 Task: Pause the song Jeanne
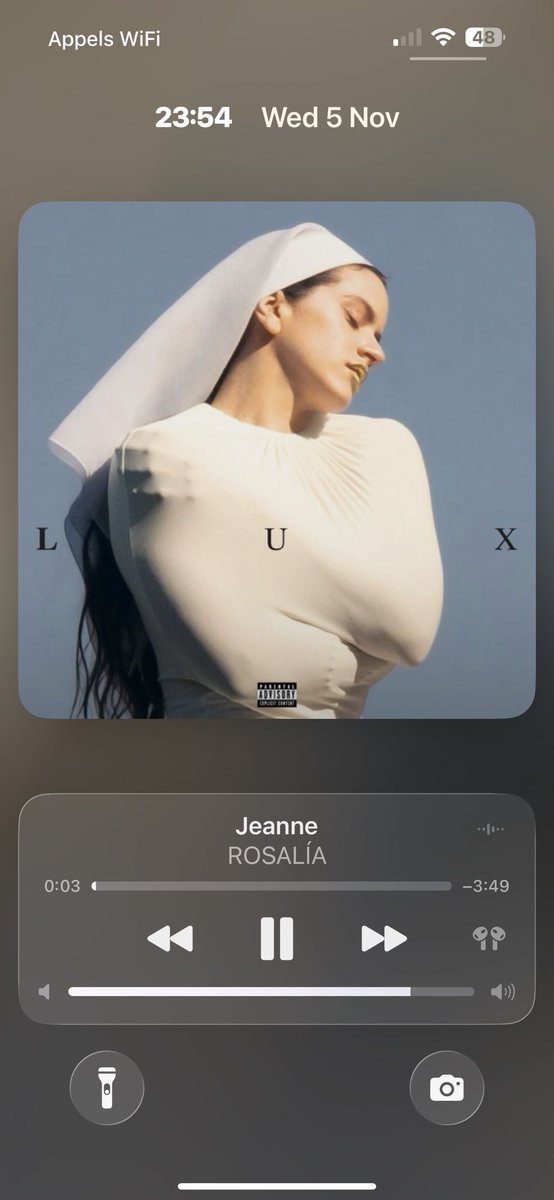tap(277, 939)
